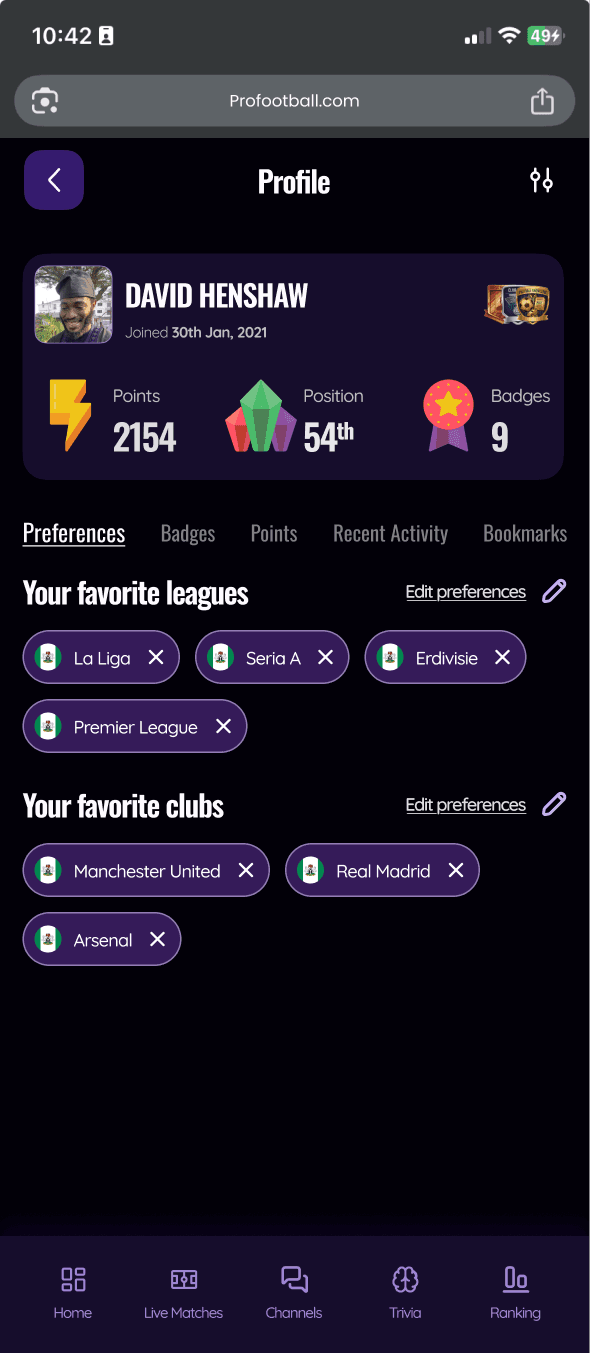Remove La Liga from favorite leagues
The width and height of the screenshot is (590, 1353).
(156, 657)
